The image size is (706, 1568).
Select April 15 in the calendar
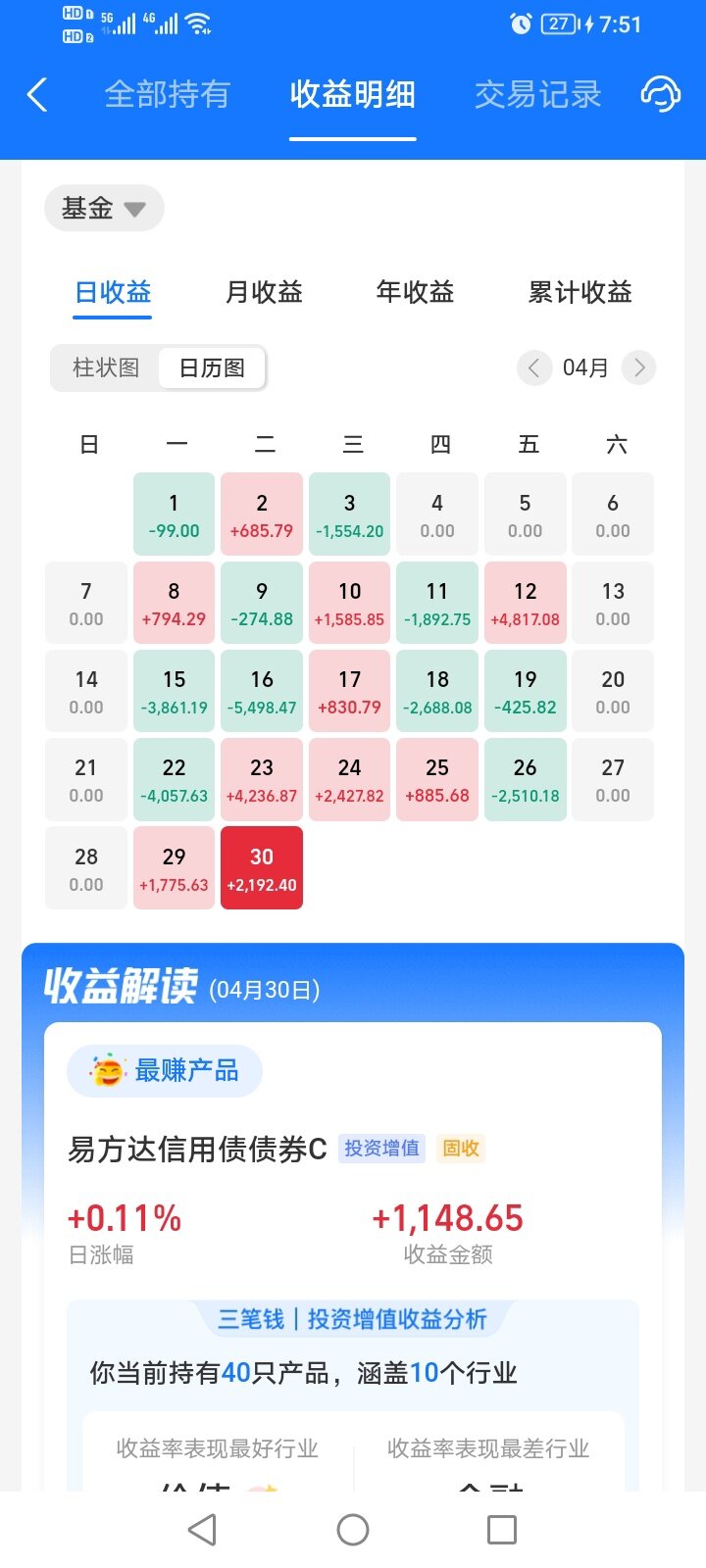(174, 691)
